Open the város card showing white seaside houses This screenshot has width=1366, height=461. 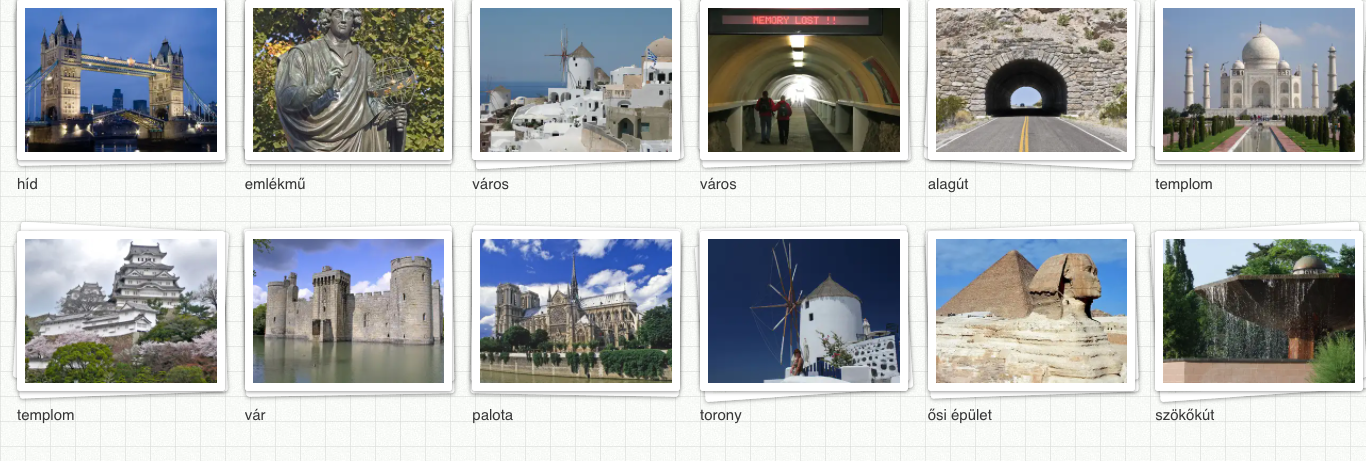click(576, 80)
